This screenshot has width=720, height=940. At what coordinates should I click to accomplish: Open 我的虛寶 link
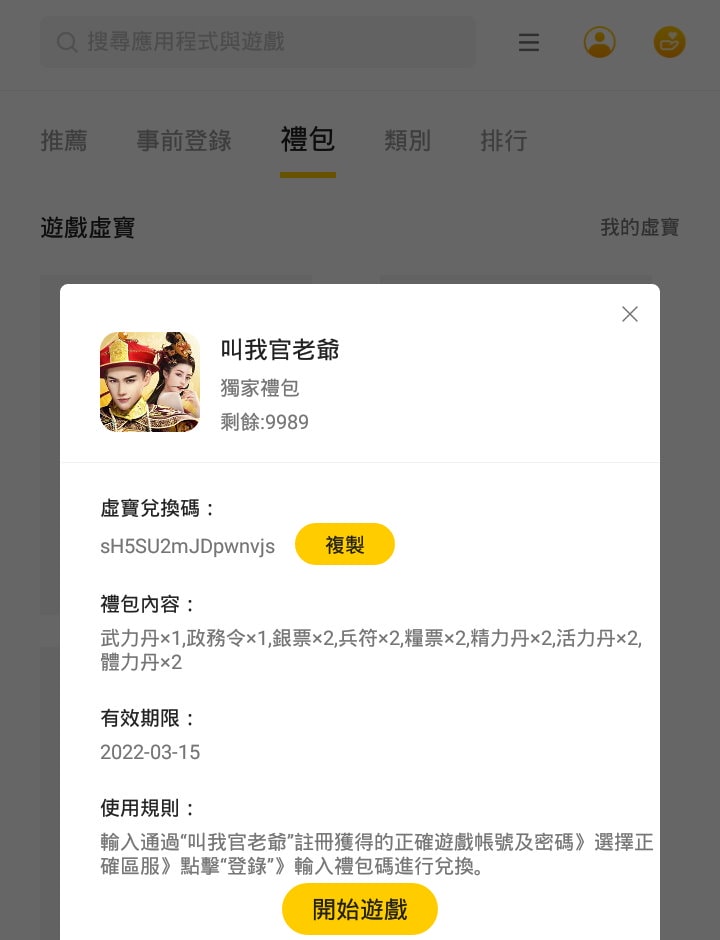tap(639, 228)
